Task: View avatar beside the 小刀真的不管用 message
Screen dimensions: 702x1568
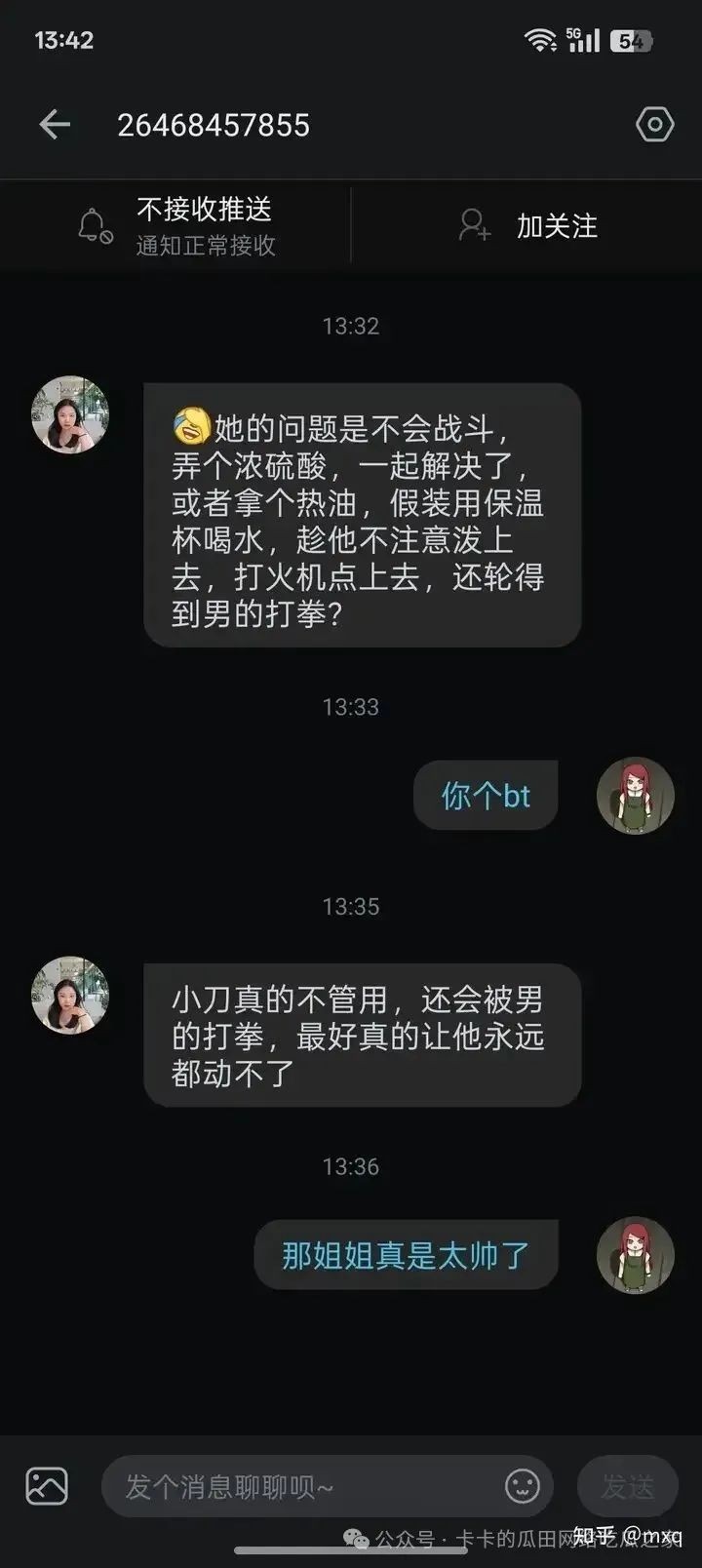Action: click(x=70, y=995)
